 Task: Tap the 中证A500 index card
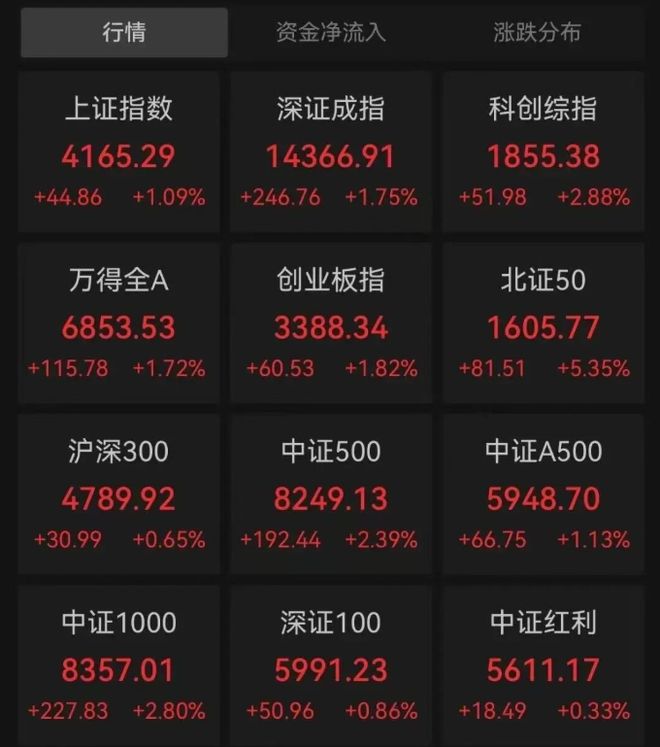[543, 494]
